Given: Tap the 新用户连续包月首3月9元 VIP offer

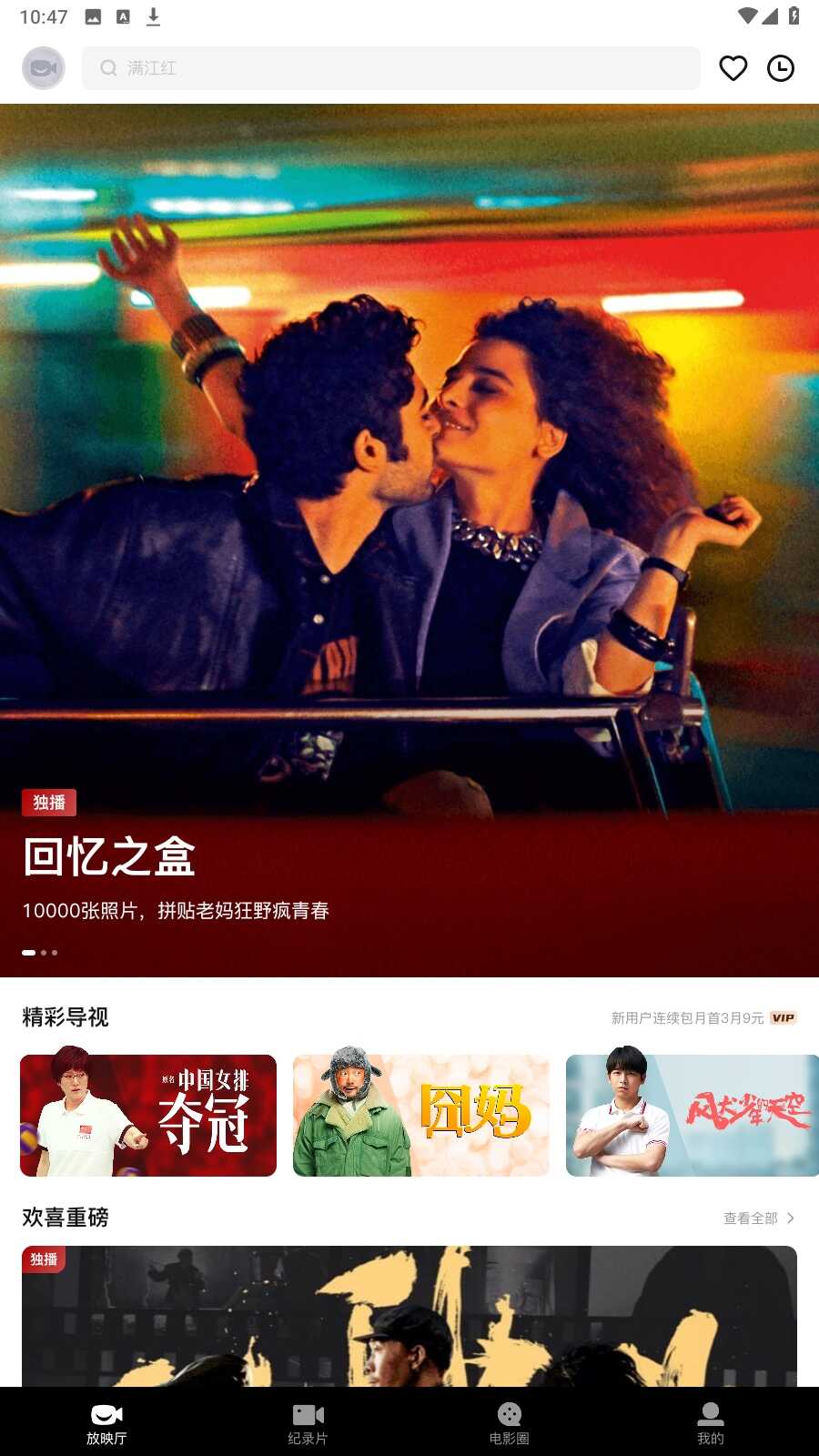Looking at the screenshot, I should [x=703, y=1018].
